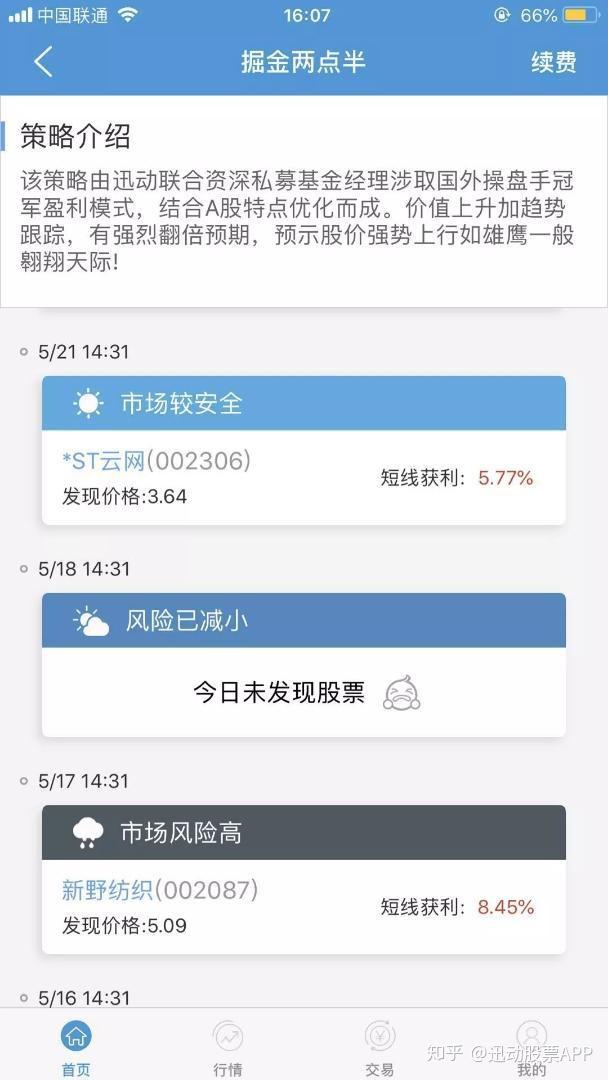Open the 交易 tab

tap(380, 1047)
